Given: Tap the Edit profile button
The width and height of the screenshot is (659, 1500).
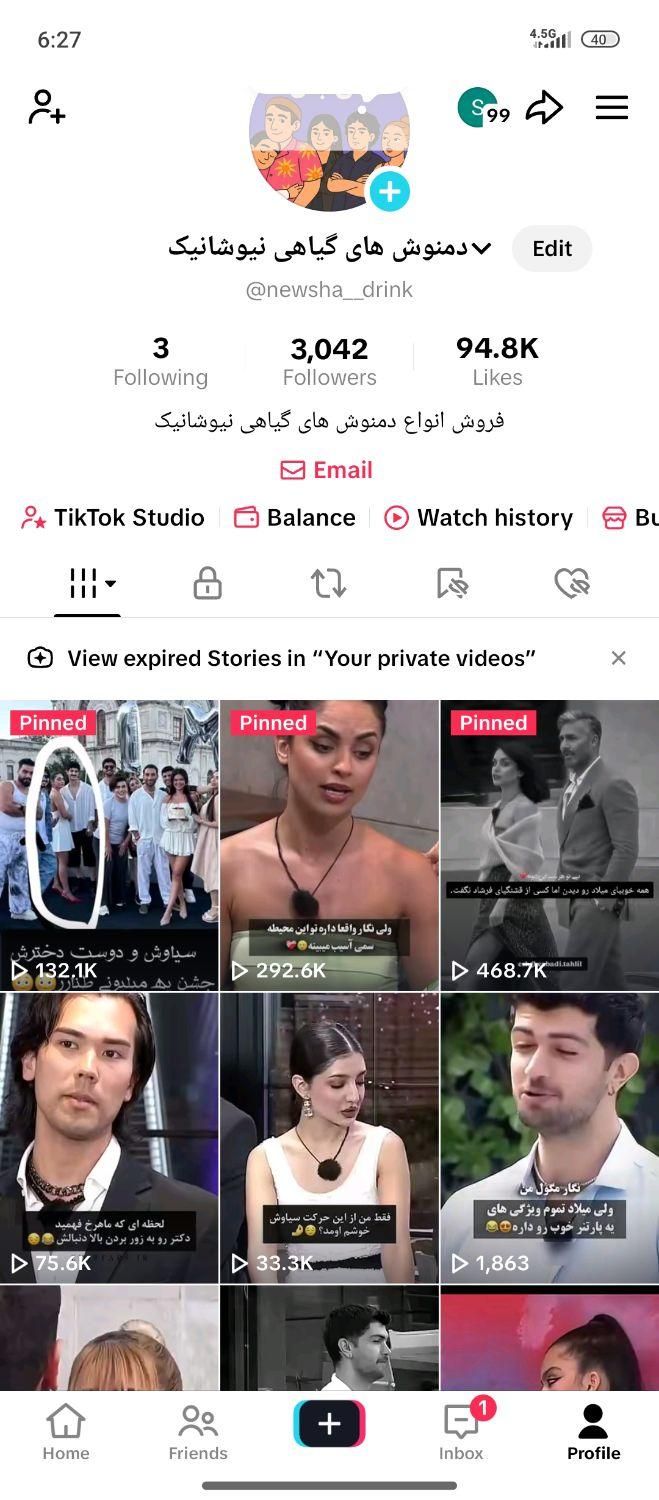Looking at the screenshot, I should 551,249.
